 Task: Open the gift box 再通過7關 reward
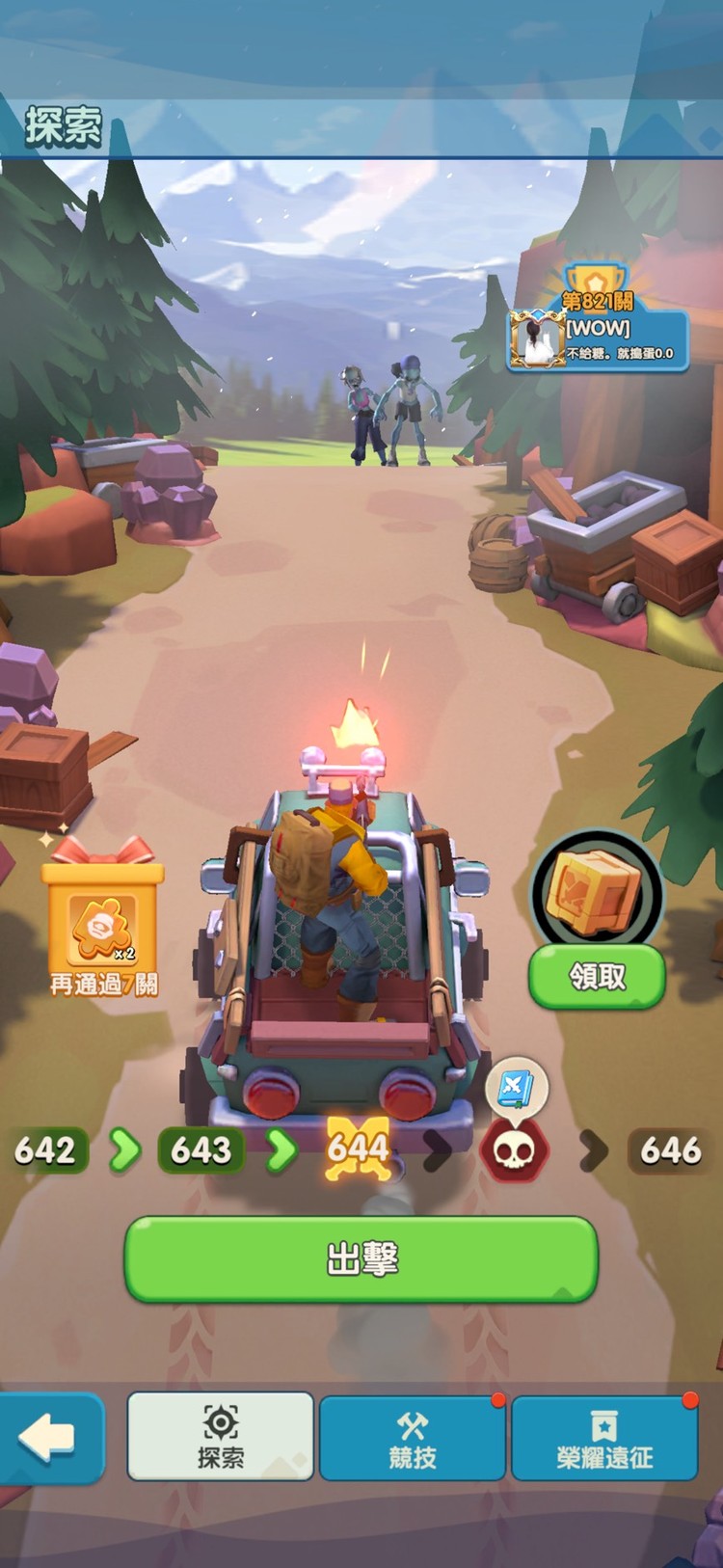pyautogui.click(x=102, y=916)
